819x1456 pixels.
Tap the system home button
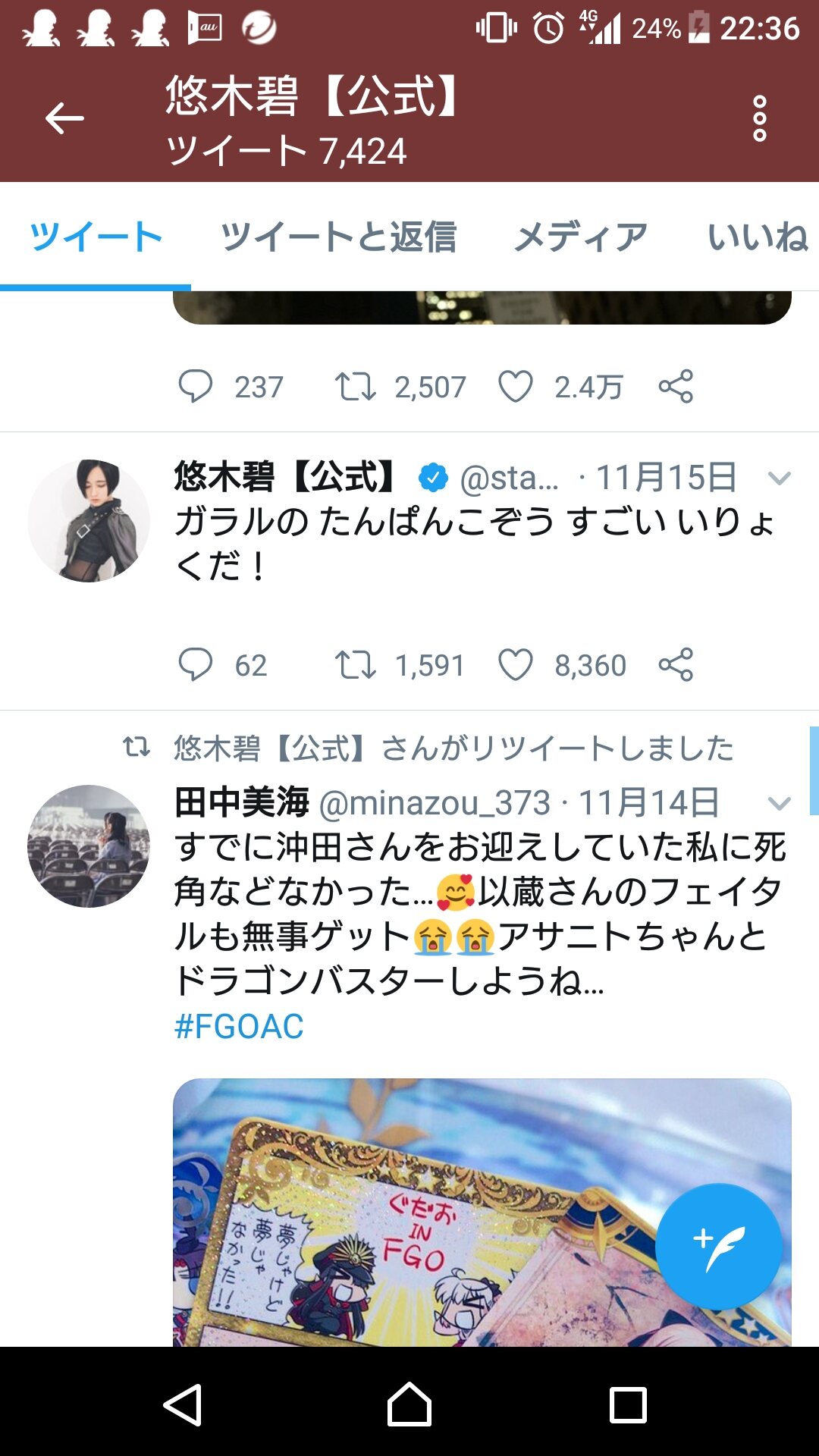[x=409, y=1404]
